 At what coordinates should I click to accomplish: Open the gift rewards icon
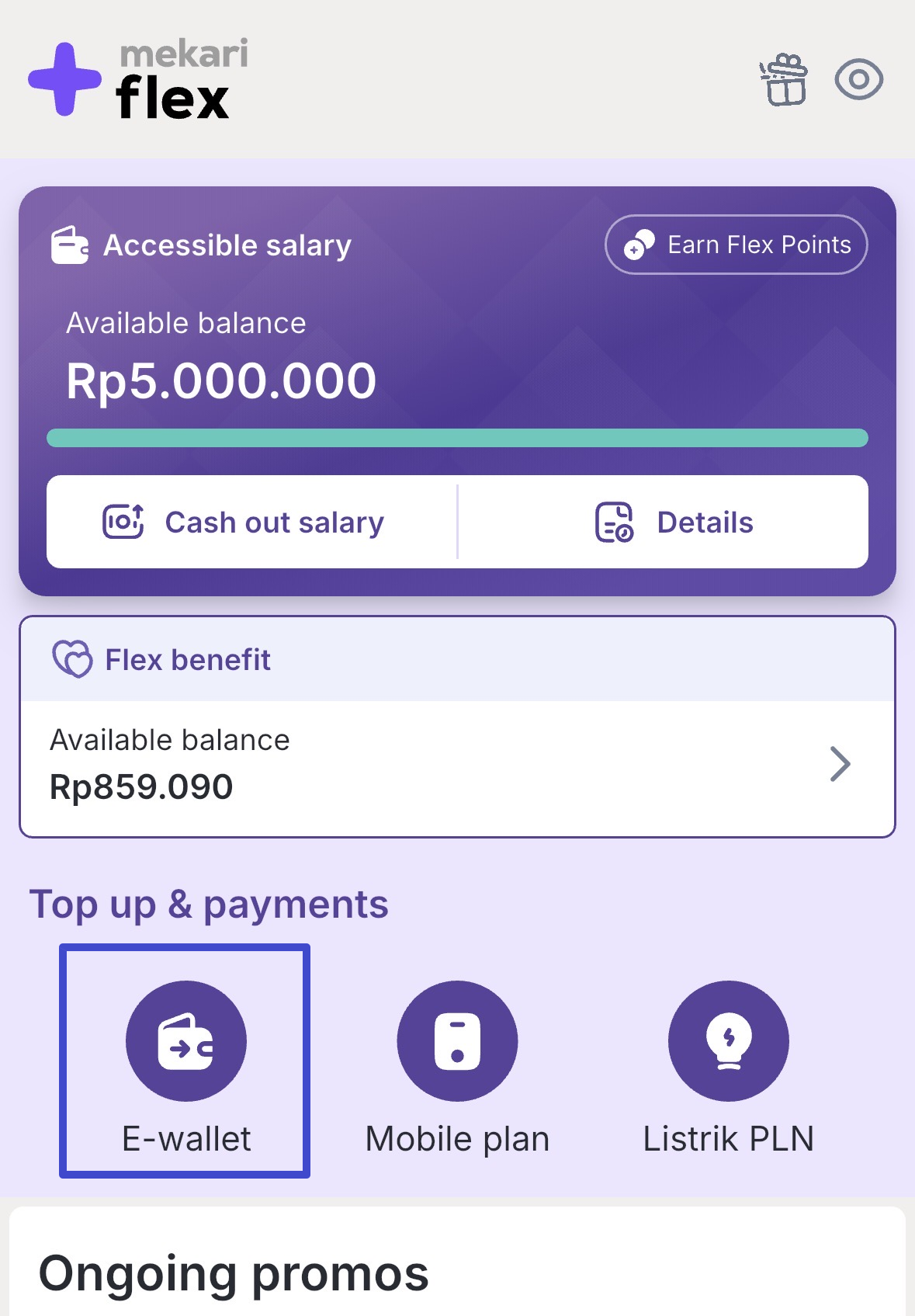(x=784, y=79)
